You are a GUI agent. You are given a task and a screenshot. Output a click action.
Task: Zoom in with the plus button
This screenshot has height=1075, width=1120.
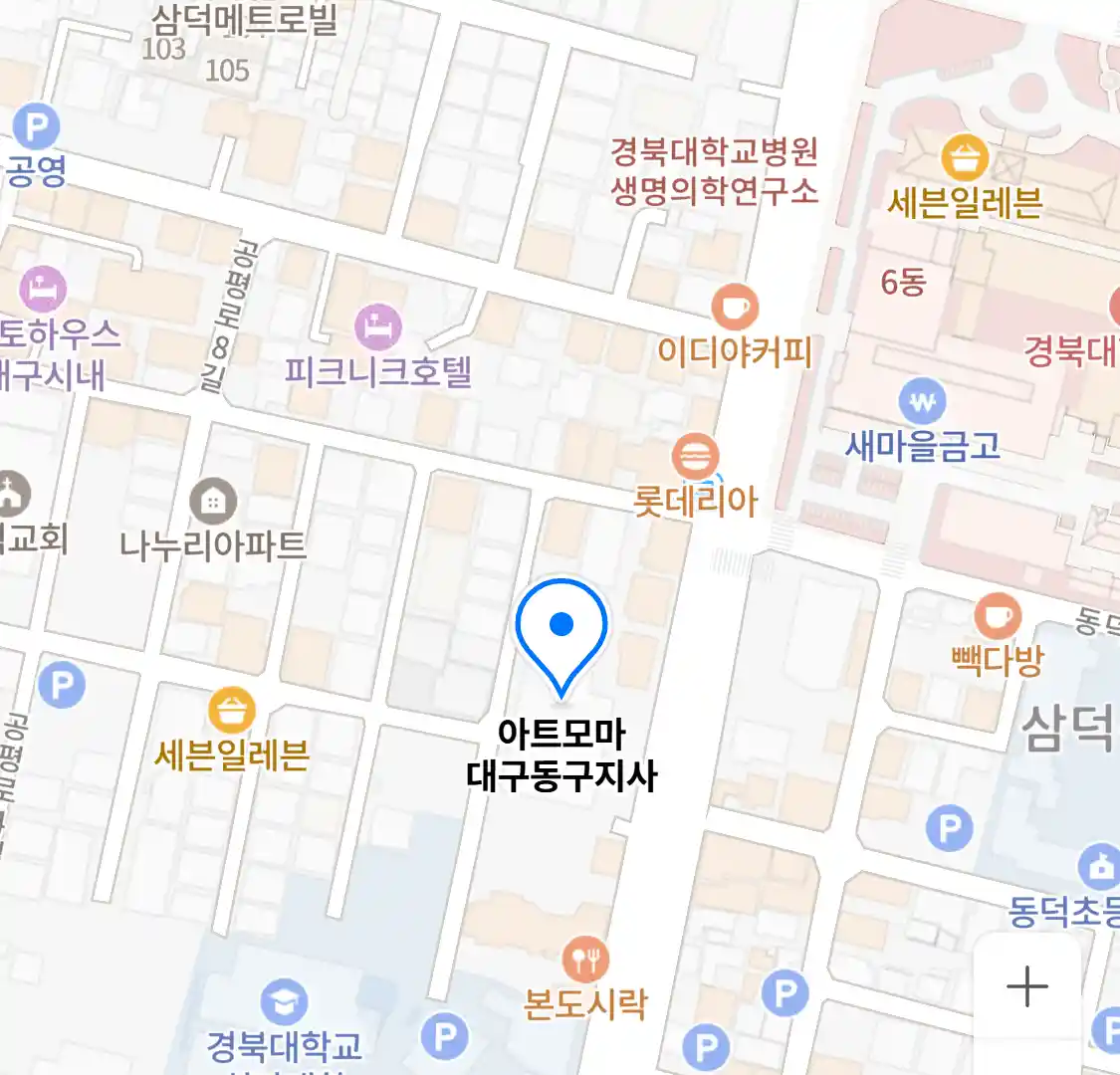1026,987
